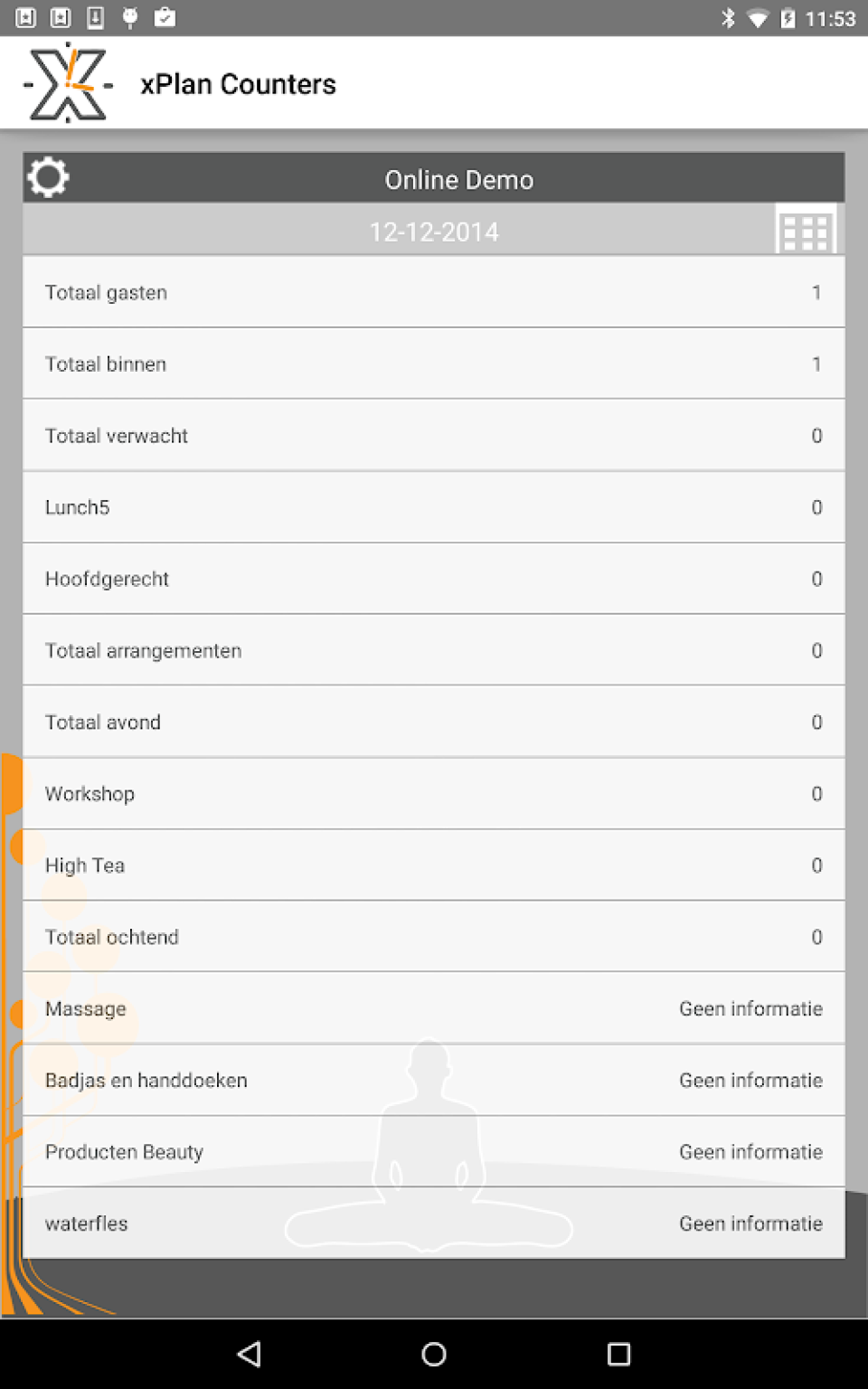This screenshot has height=1389, width=868.
Task: Open the Massage row
Action: (434, 1008)
